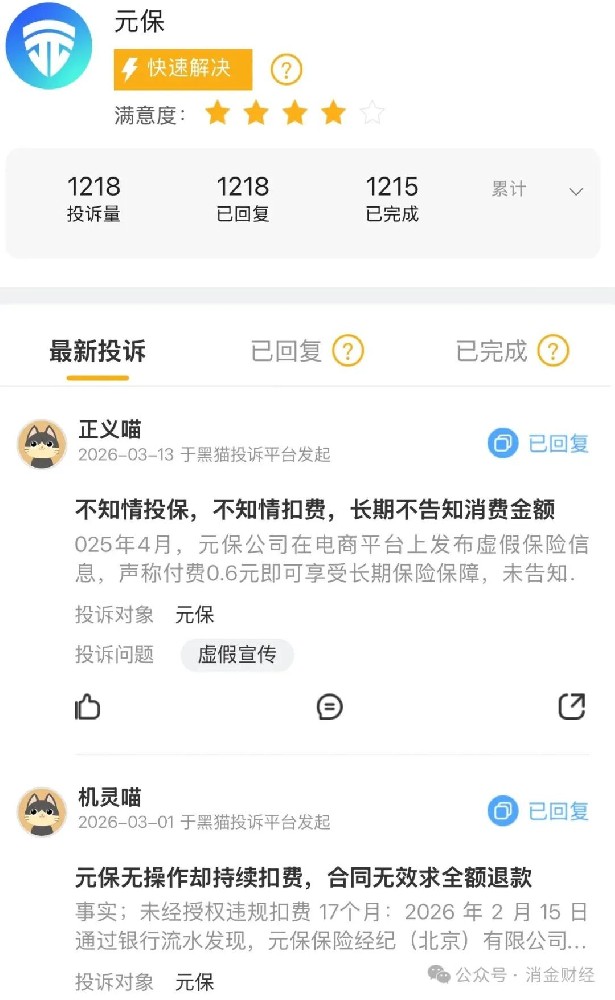The height and width of the screenshot is (1000, 615).
Task: Expand the 累计 dropdown
Action: [575, 191]
